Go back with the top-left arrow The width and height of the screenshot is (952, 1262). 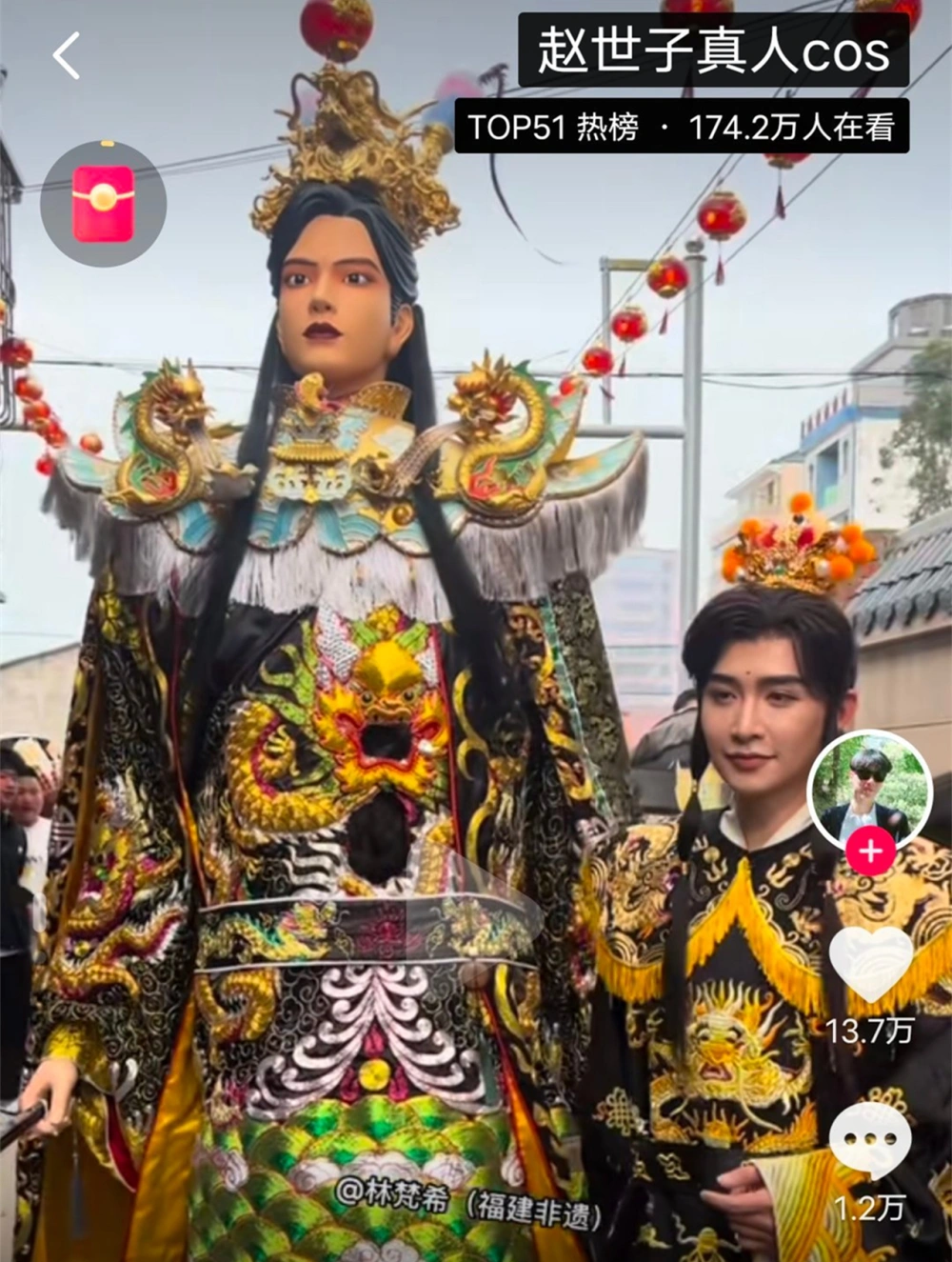coord(67,55)
